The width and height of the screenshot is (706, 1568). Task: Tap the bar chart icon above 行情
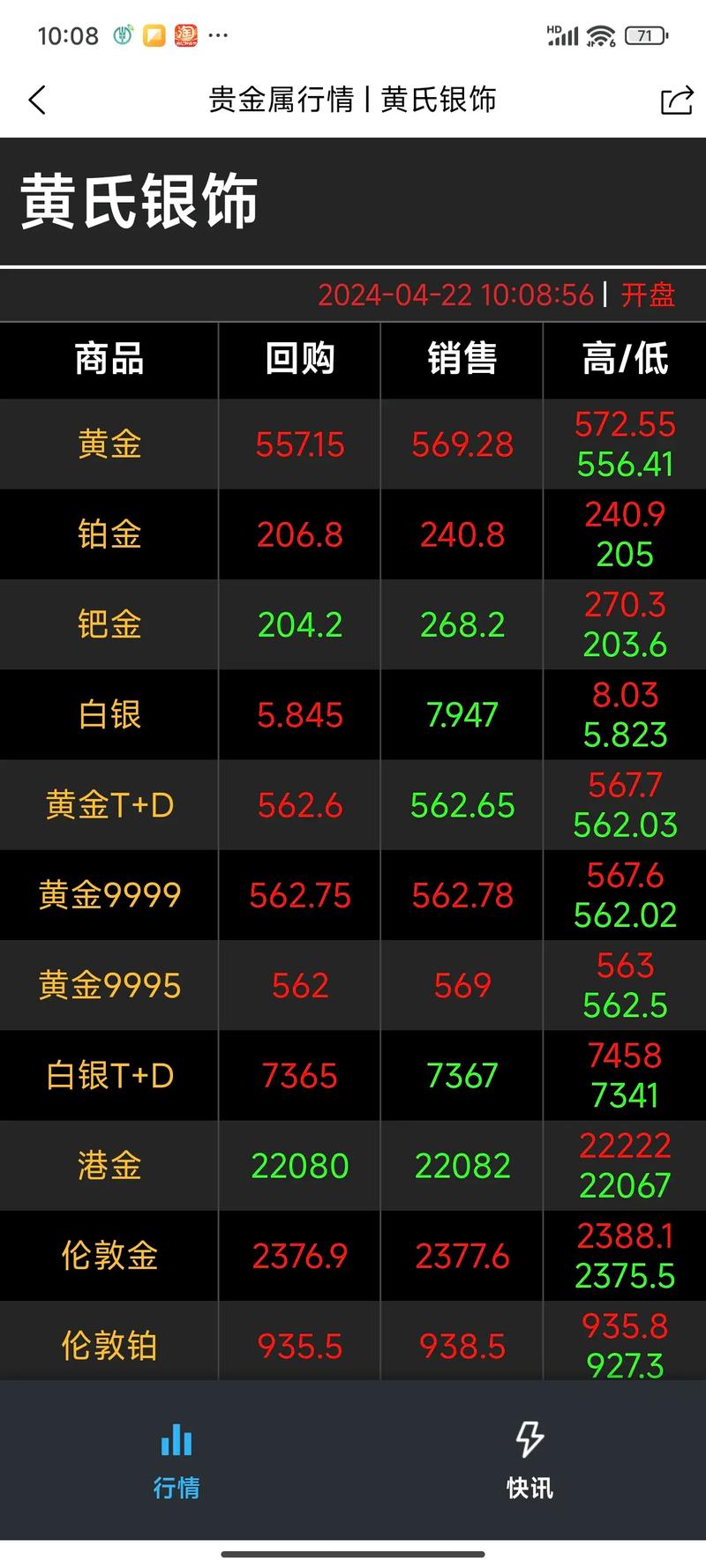176,1439
